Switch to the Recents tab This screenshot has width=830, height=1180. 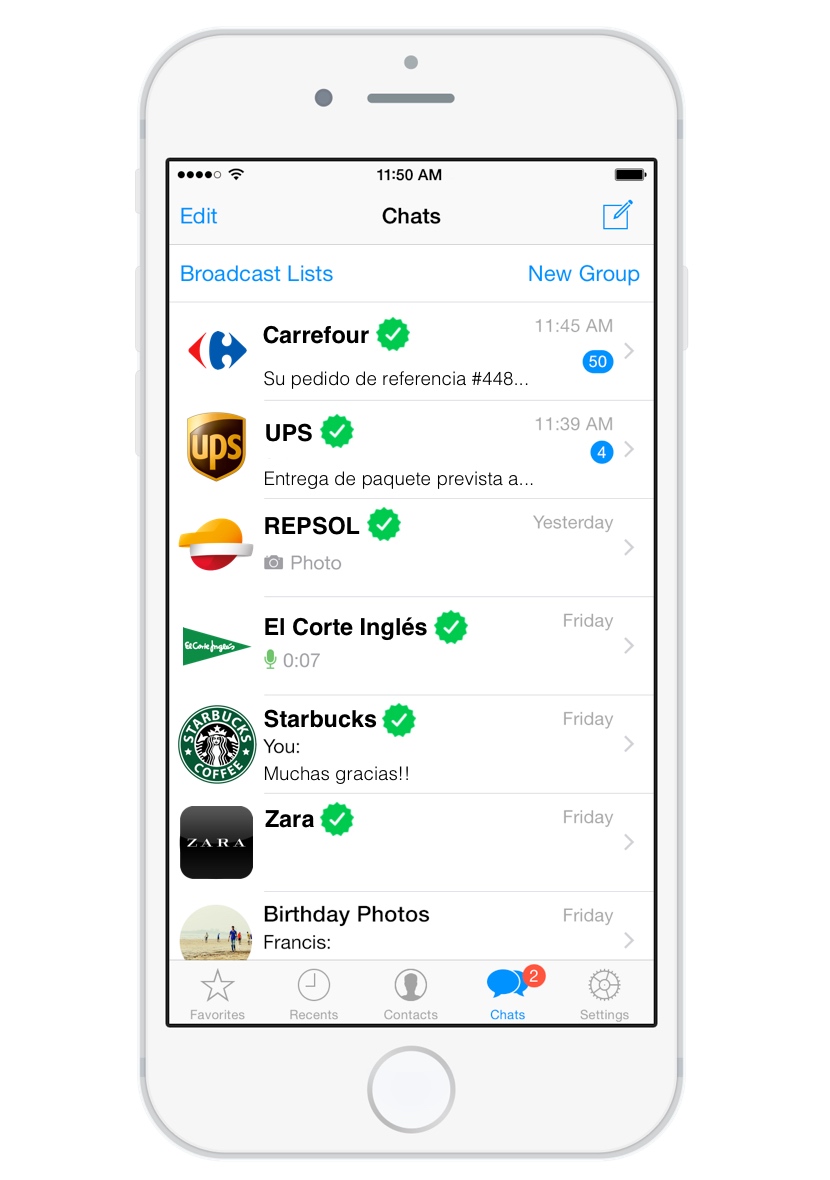pos(313,994)
